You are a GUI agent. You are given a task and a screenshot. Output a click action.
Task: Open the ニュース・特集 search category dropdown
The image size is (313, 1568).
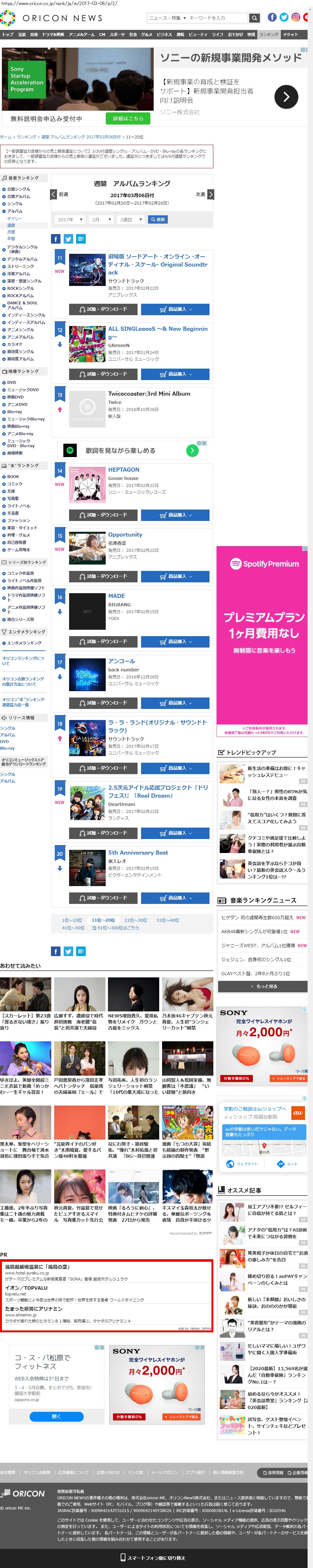166,18
